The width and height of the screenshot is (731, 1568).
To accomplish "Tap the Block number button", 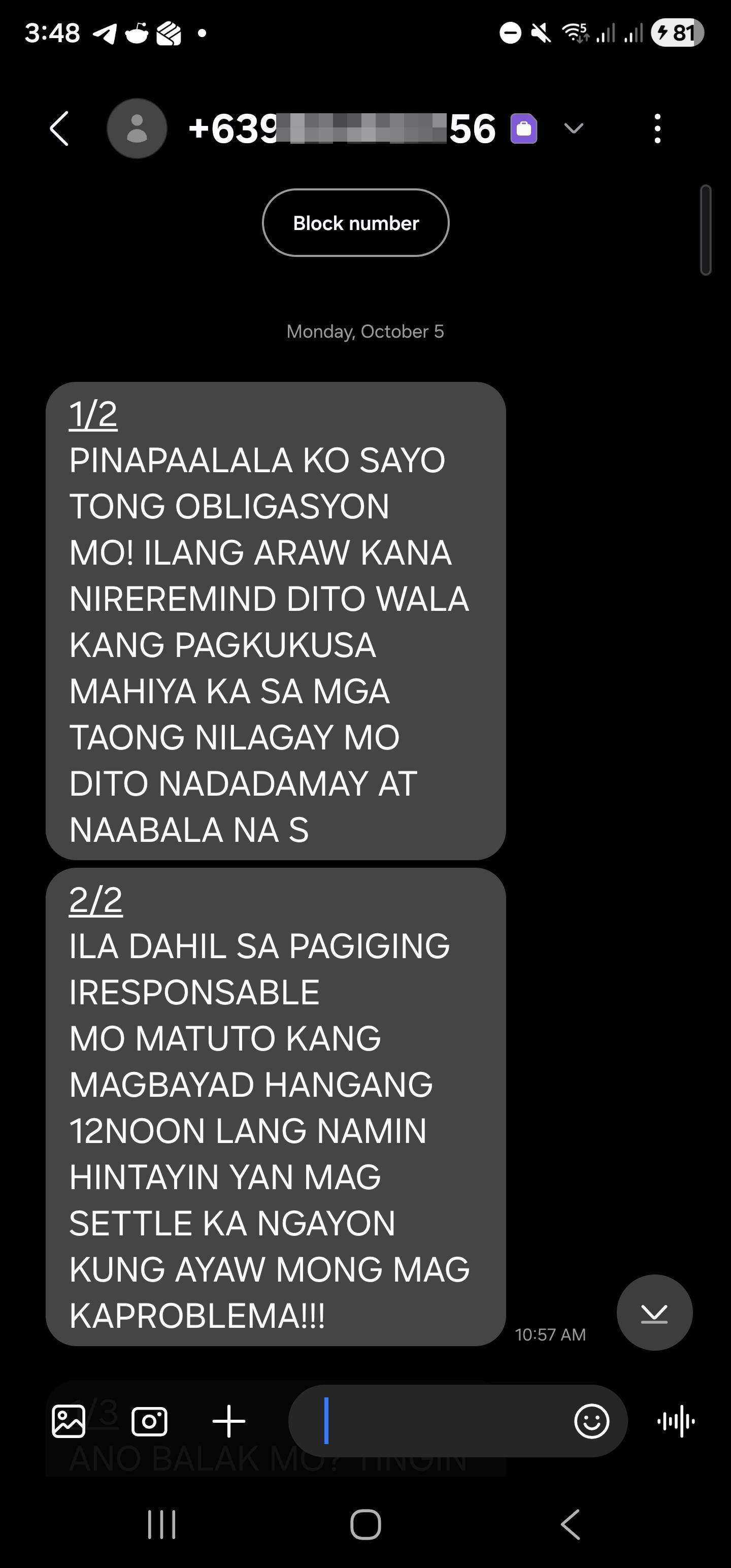I will click(356, 223).
